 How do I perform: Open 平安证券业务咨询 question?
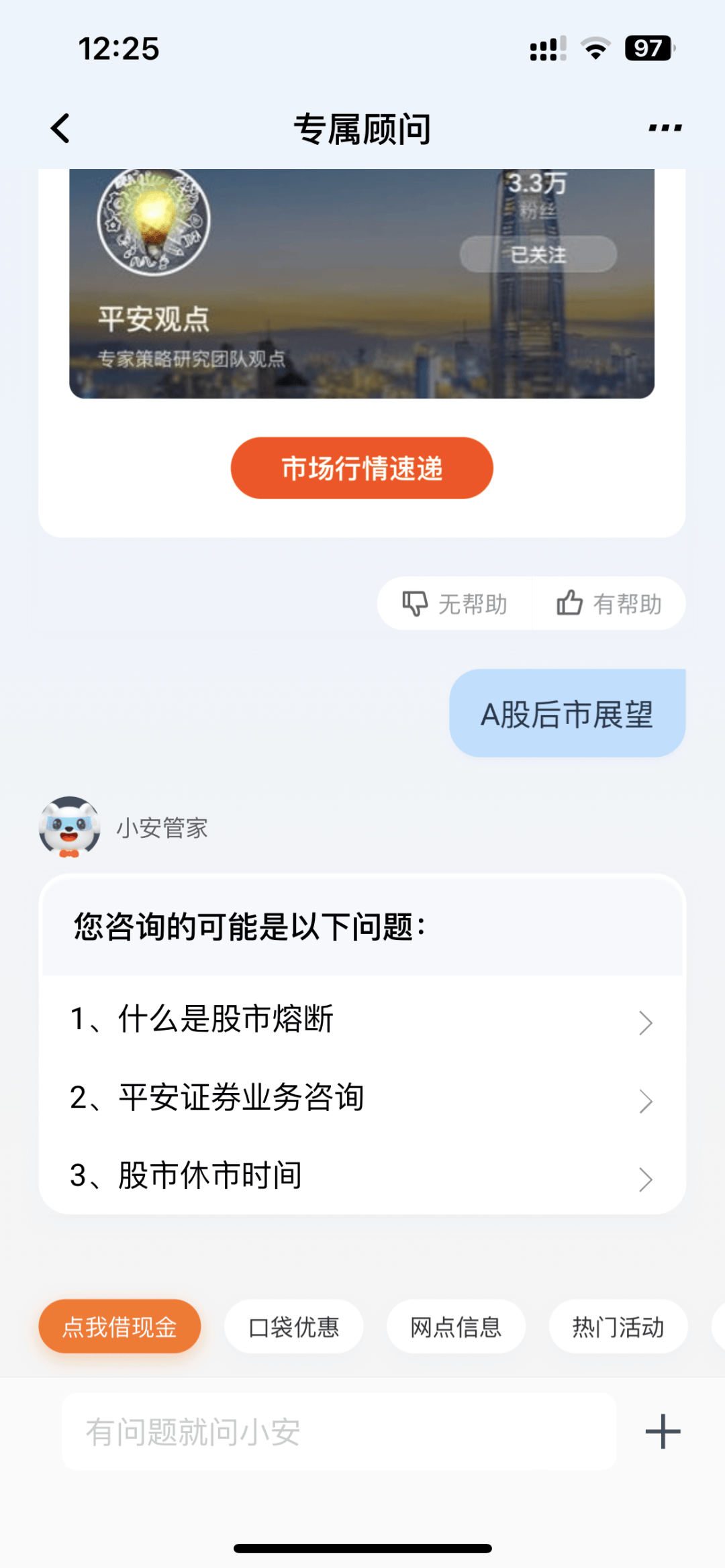click(x=362, y=1098)
